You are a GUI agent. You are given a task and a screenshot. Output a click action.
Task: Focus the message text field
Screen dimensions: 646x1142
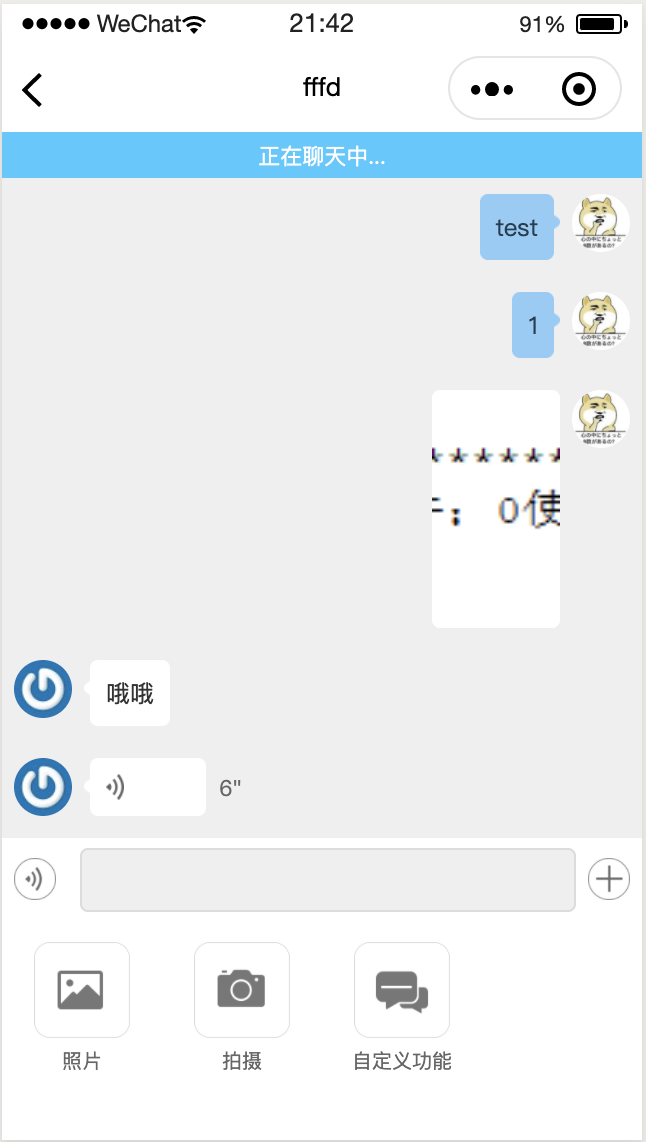point(328,879)
